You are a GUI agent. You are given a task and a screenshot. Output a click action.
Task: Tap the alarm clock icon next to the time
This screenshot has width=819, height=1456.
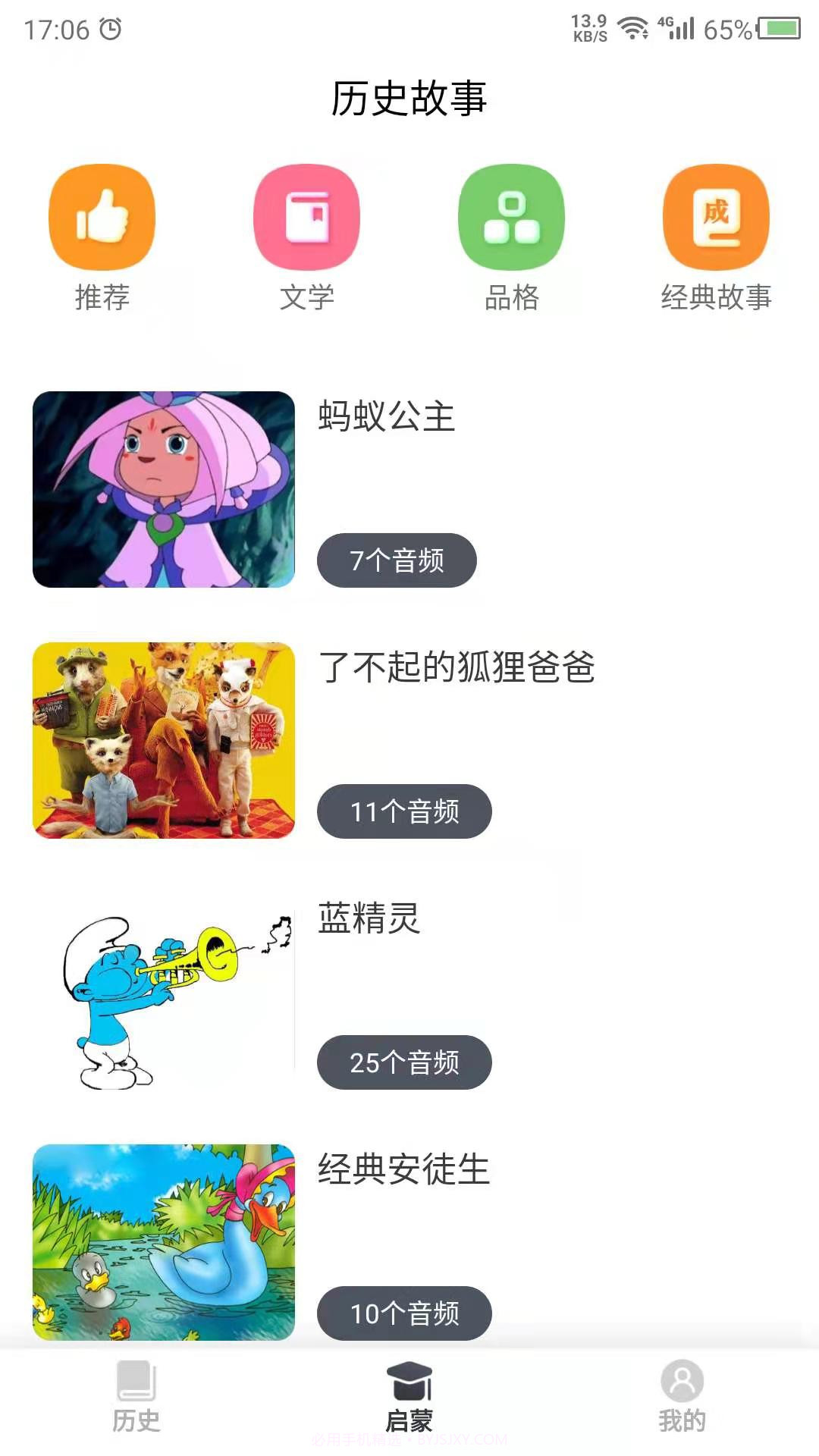tap(112, 27)
